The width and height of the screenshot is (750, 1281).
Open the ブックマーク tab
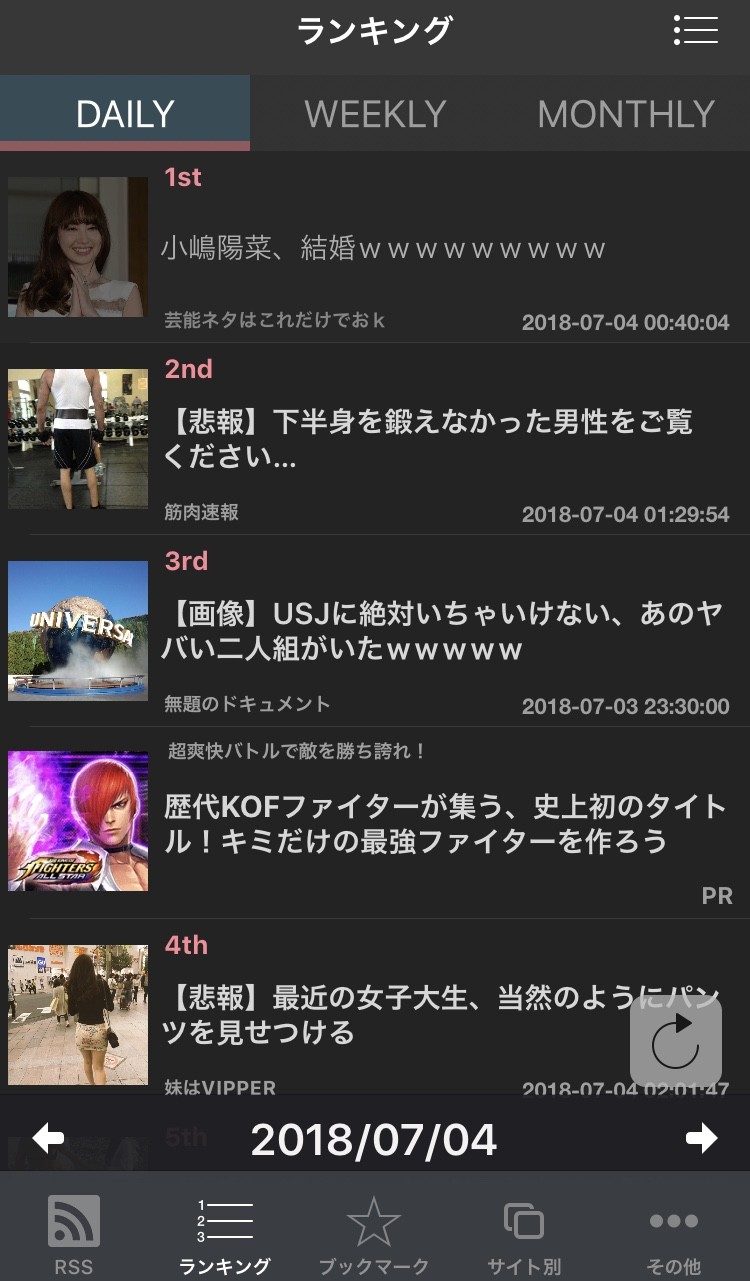374,1233
